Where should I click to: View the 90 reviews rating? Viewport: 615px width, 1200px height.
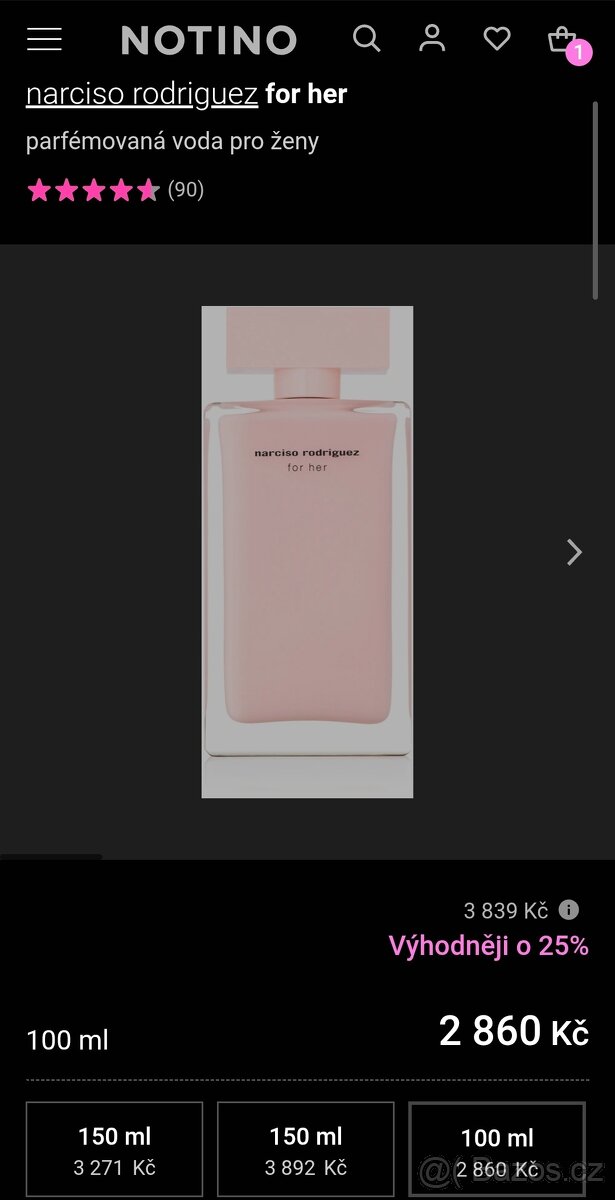[x=115, y=190]
